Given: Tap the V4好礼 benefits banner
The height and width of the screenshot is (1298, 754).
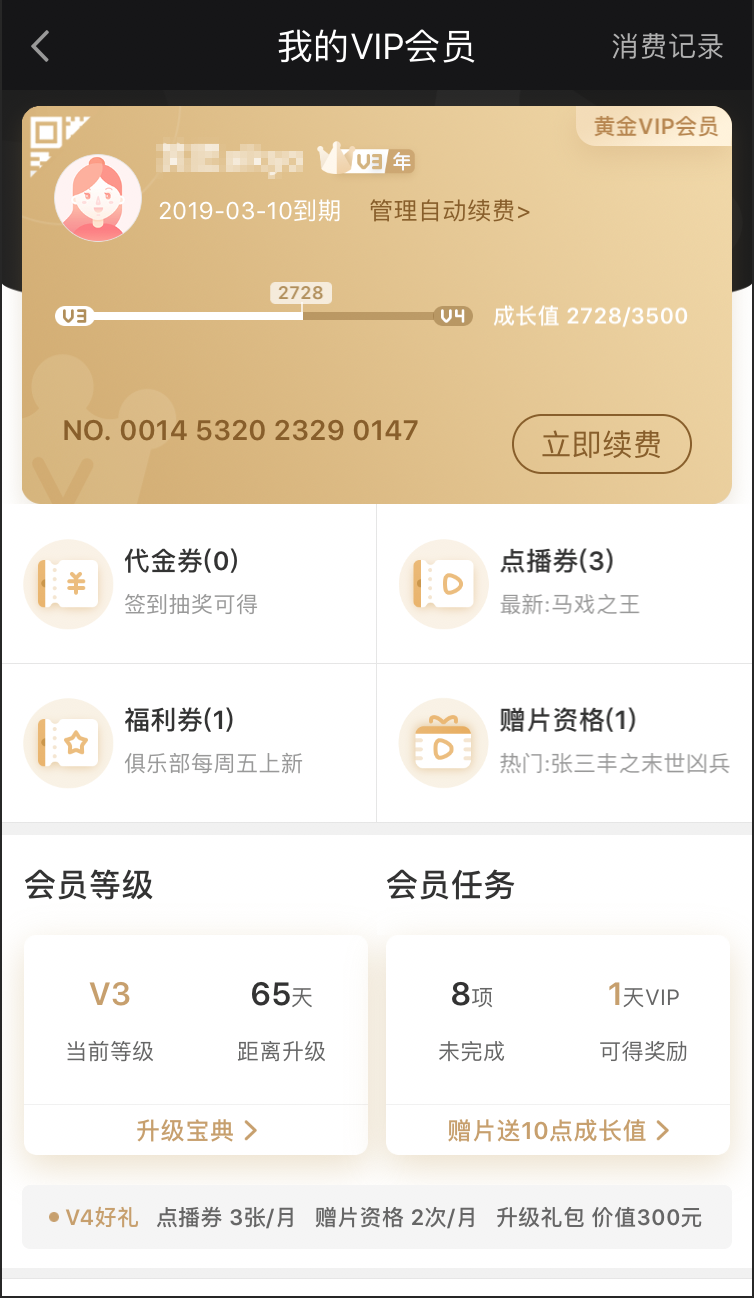Looking at the screenshot, I should (377, 1217).
